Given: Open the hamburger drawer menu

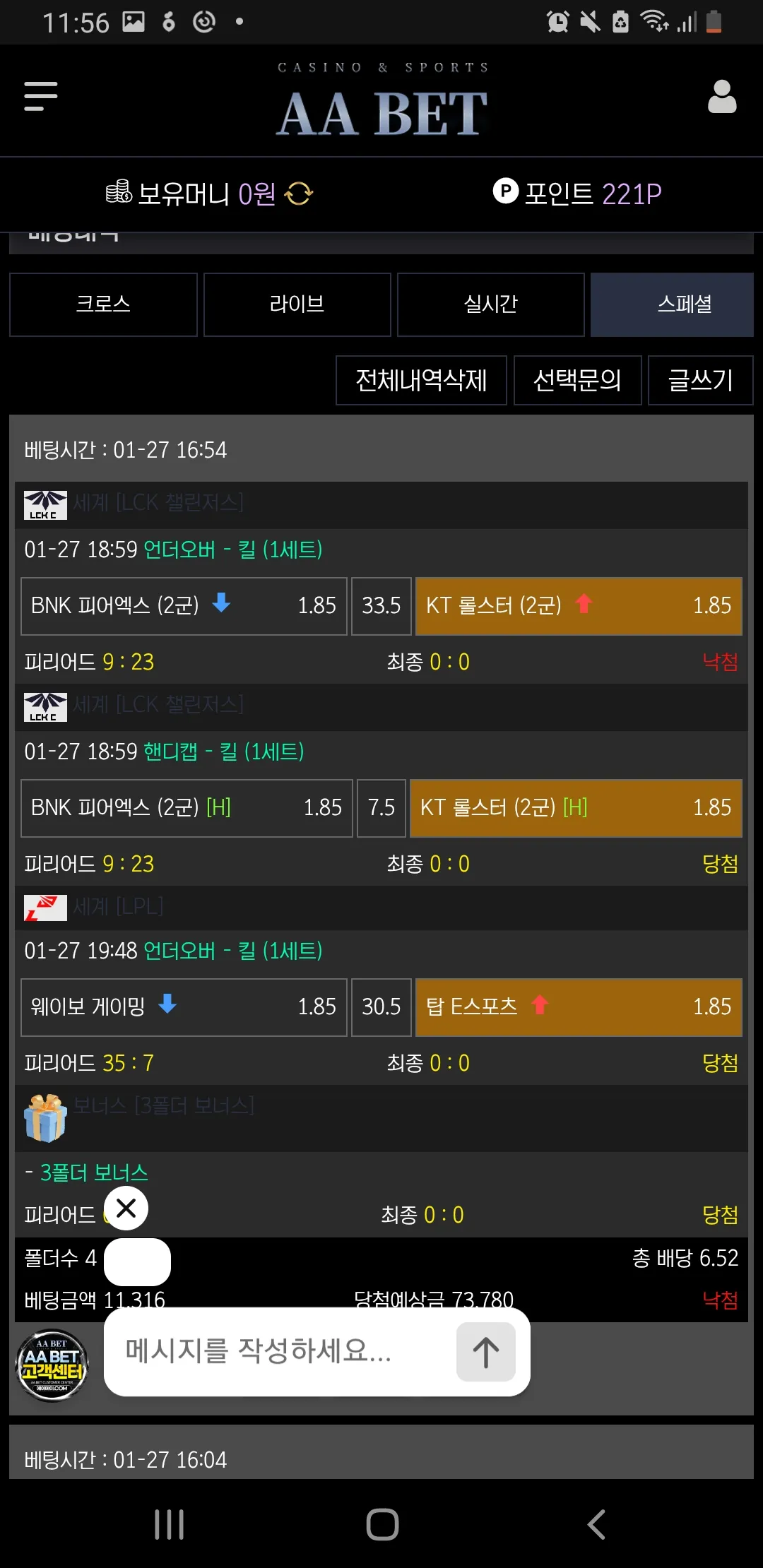Looking at the screenshot, I should [40, 96].
